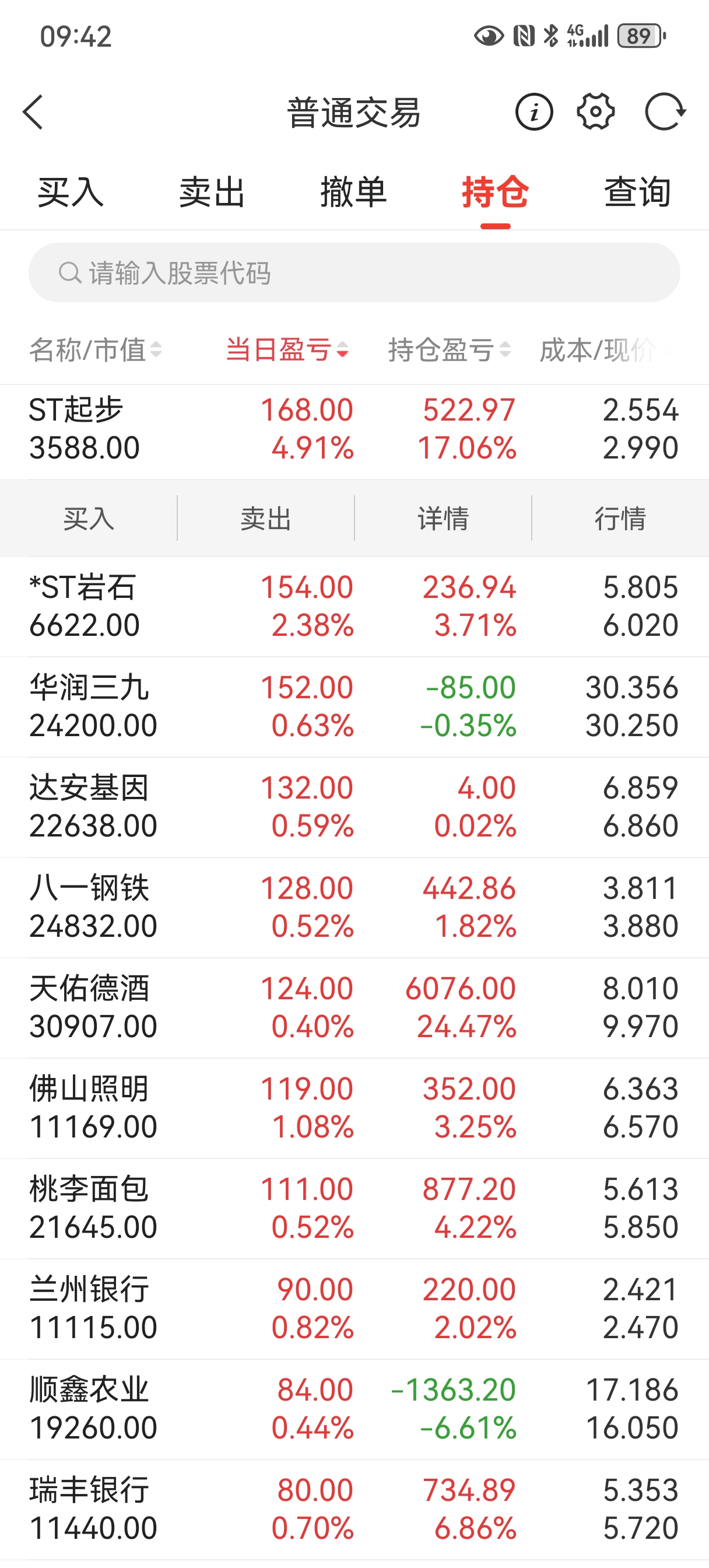
Task: Select the 天佑德酒 holding row
Action: coord(354,1007)
